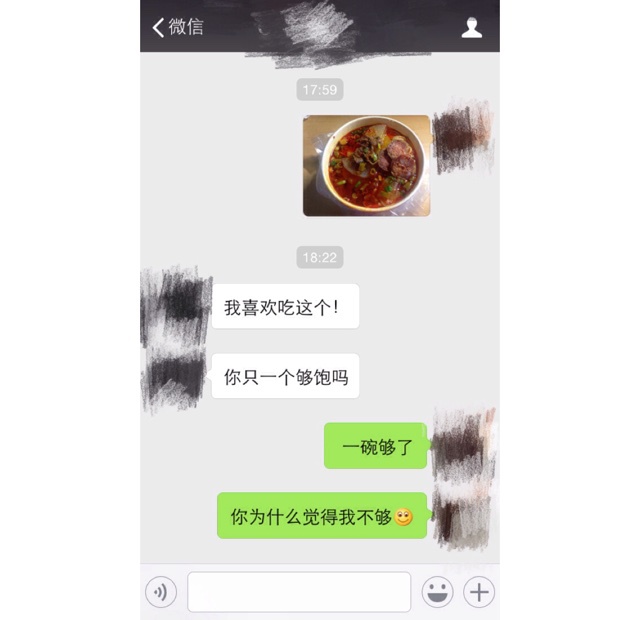This screenshot has width=640, height=620.
Task: Go back to the 微信 chat list
Action: point(178,27)
